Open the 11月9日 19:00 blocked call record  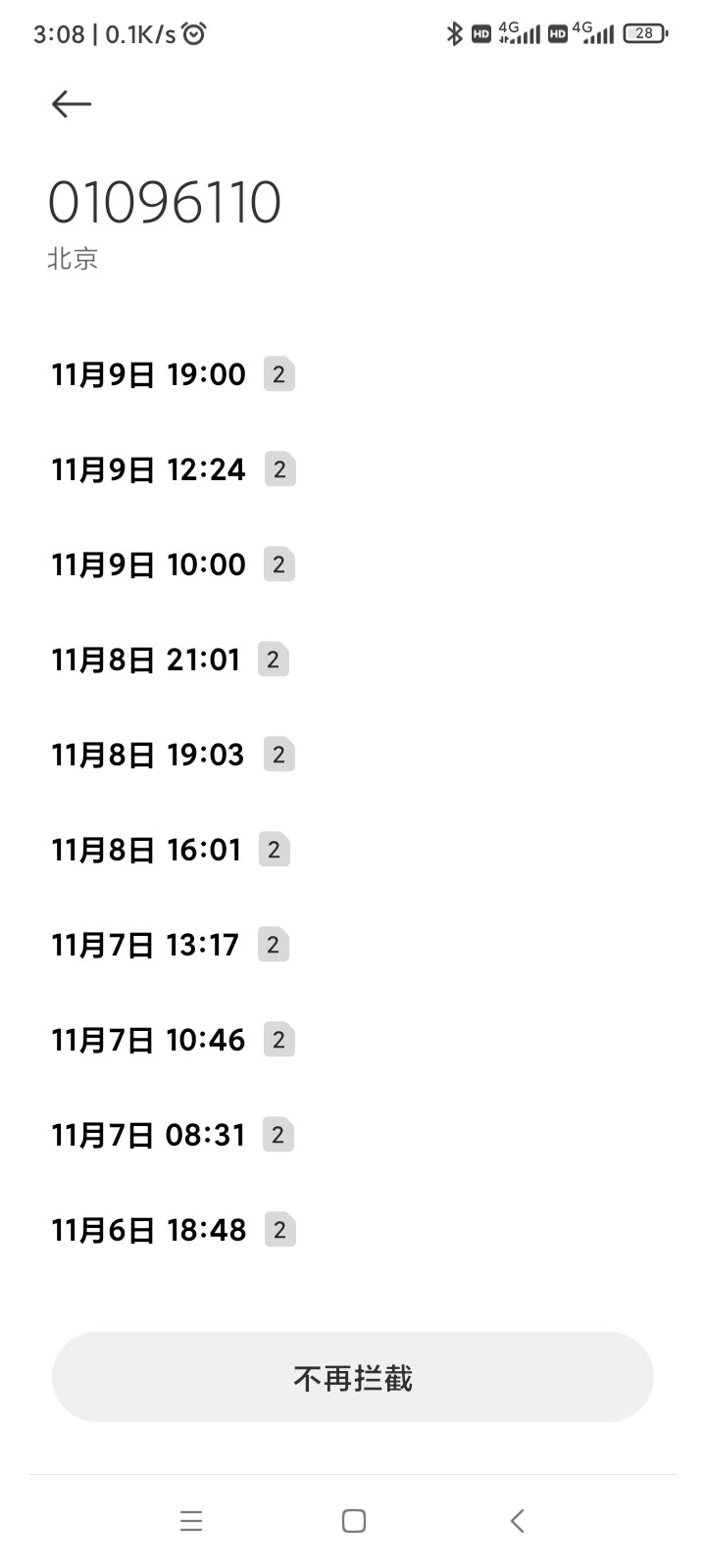tap(353, 374)
